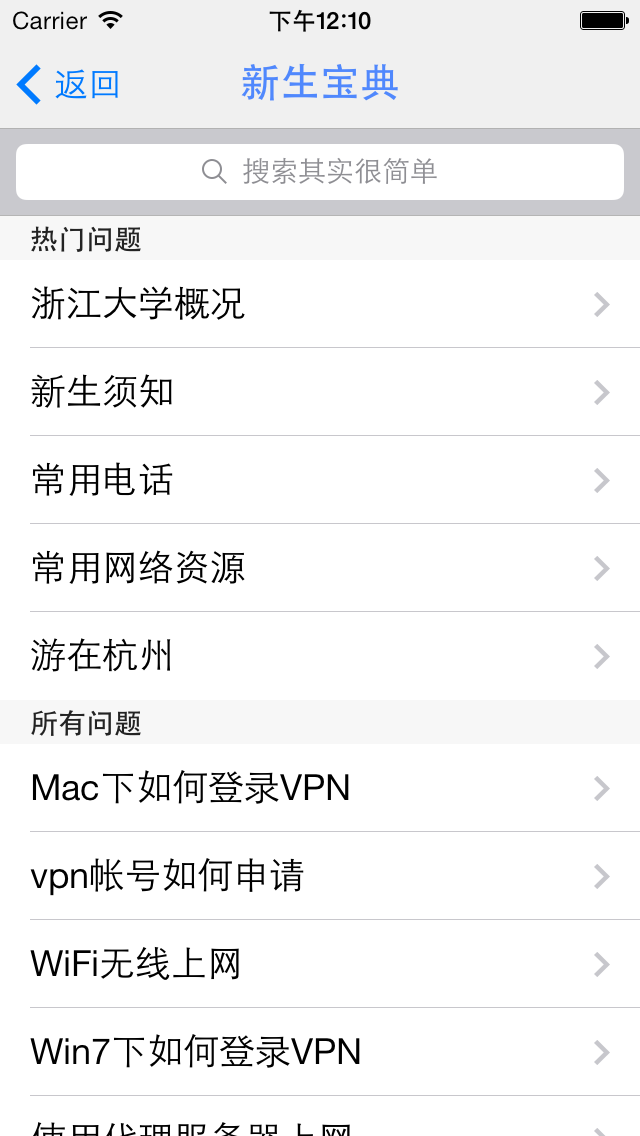This screenshot has height=1136, width=640.
Task: Select 游在杭州
Action: click(x=320, y=656)
